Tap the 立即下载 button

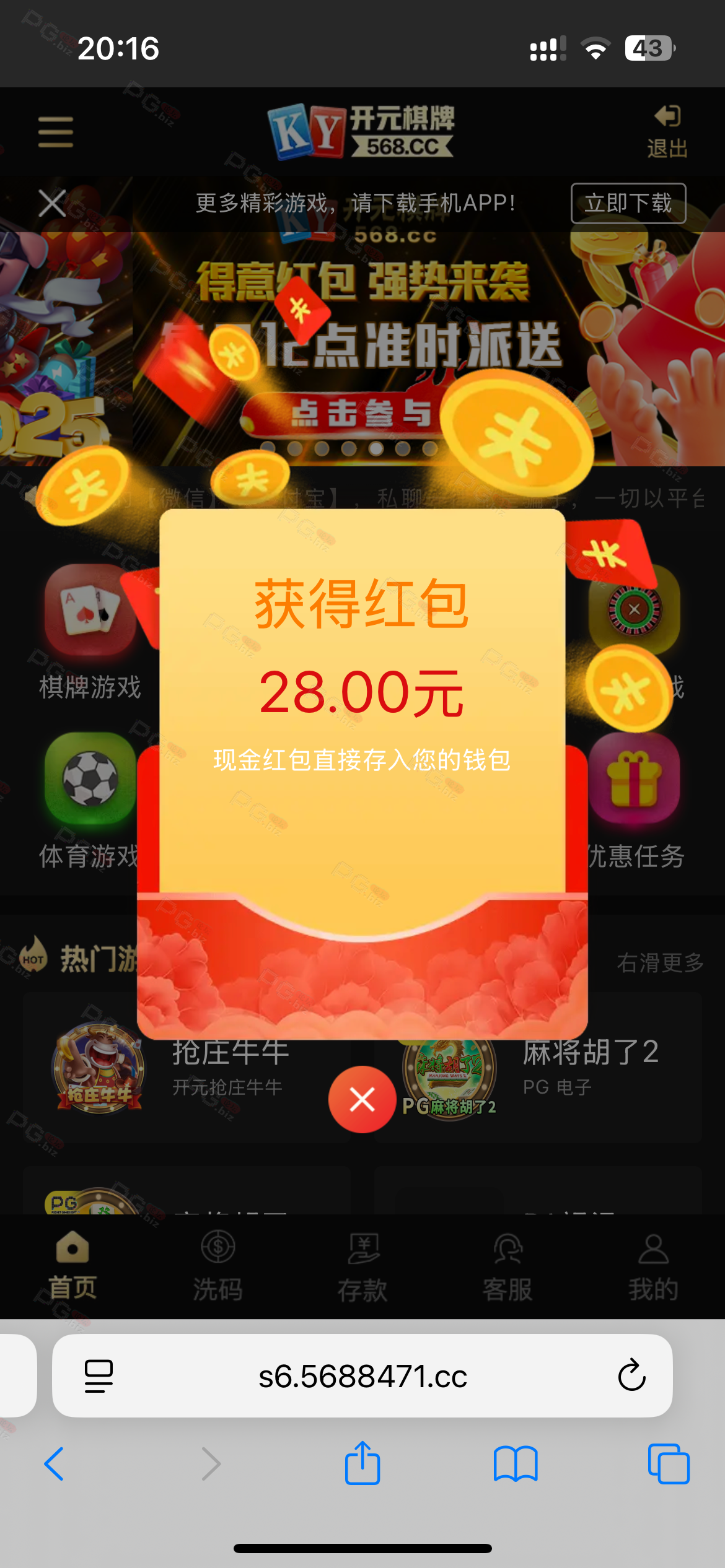(628, 203)
